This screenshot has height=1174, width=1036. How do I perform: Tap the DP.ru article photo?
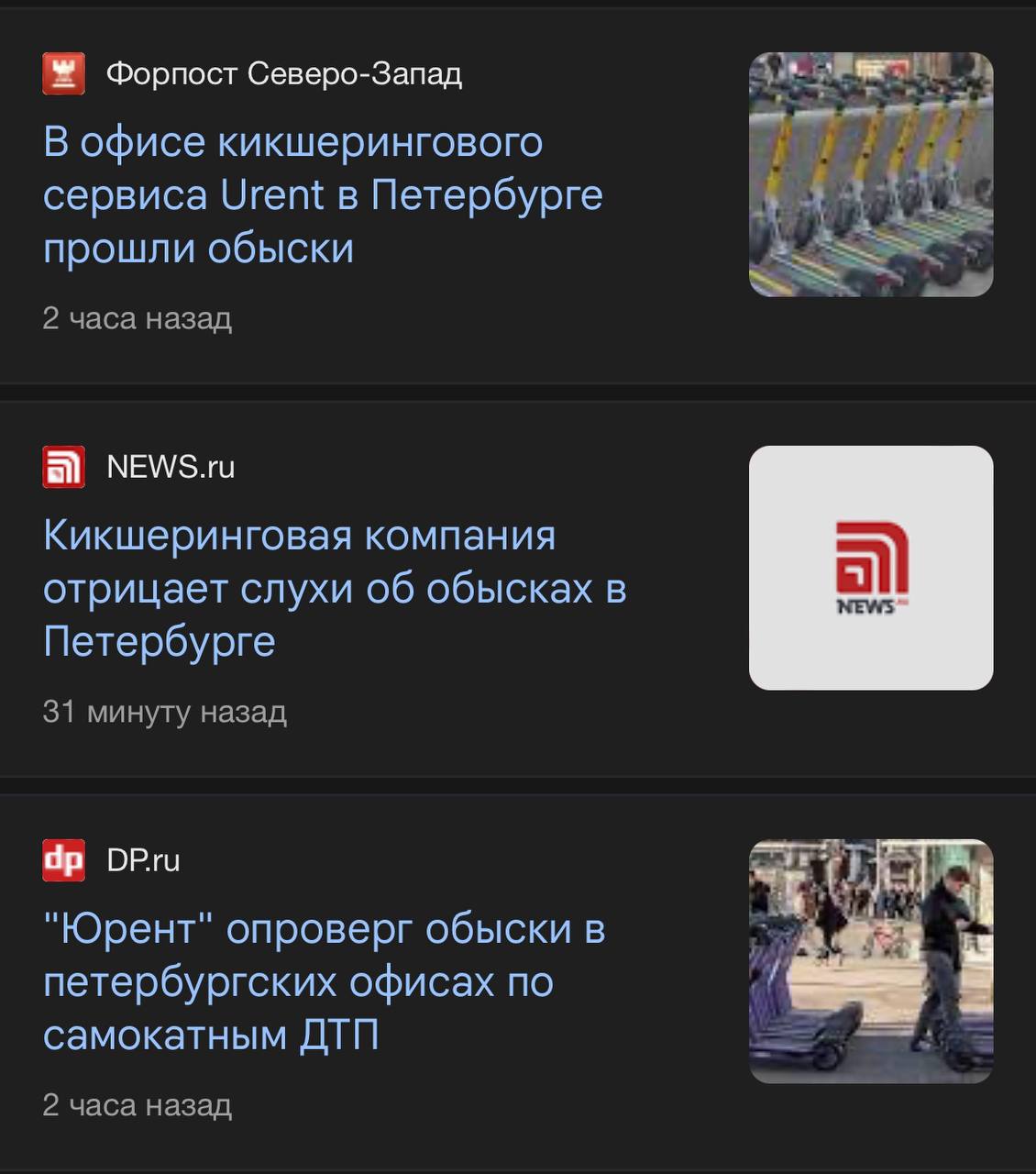tap(870, 961)
